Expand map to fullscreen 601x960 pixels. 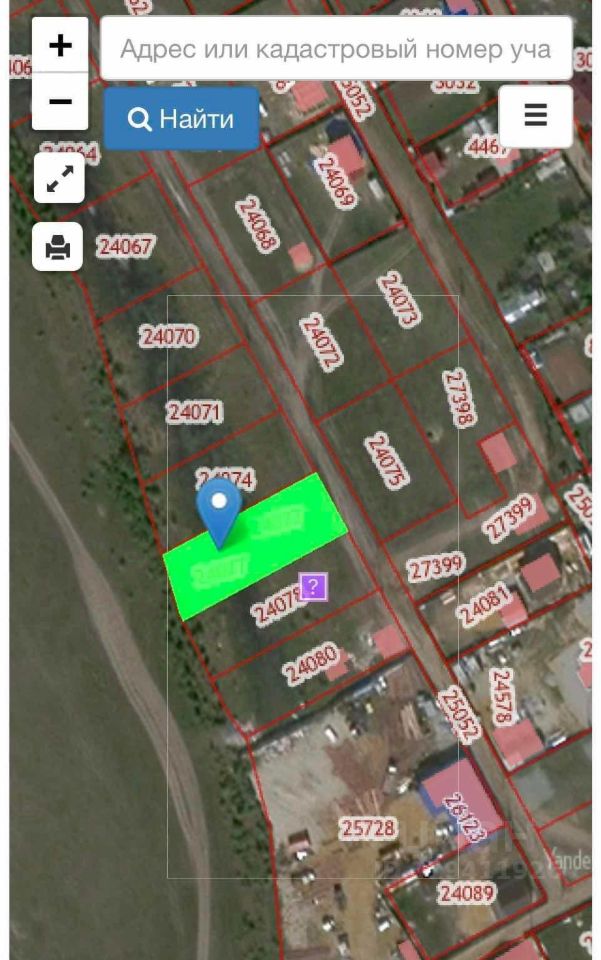59,179
